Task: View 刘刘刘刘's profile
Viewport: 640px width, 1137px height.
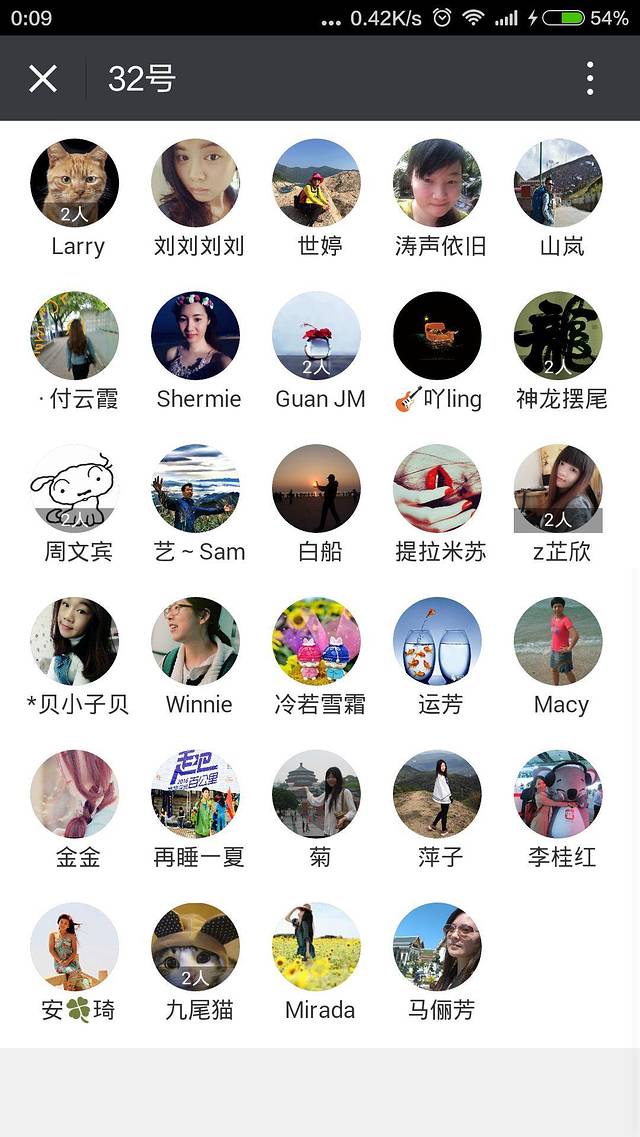Action: pos(196,183)
